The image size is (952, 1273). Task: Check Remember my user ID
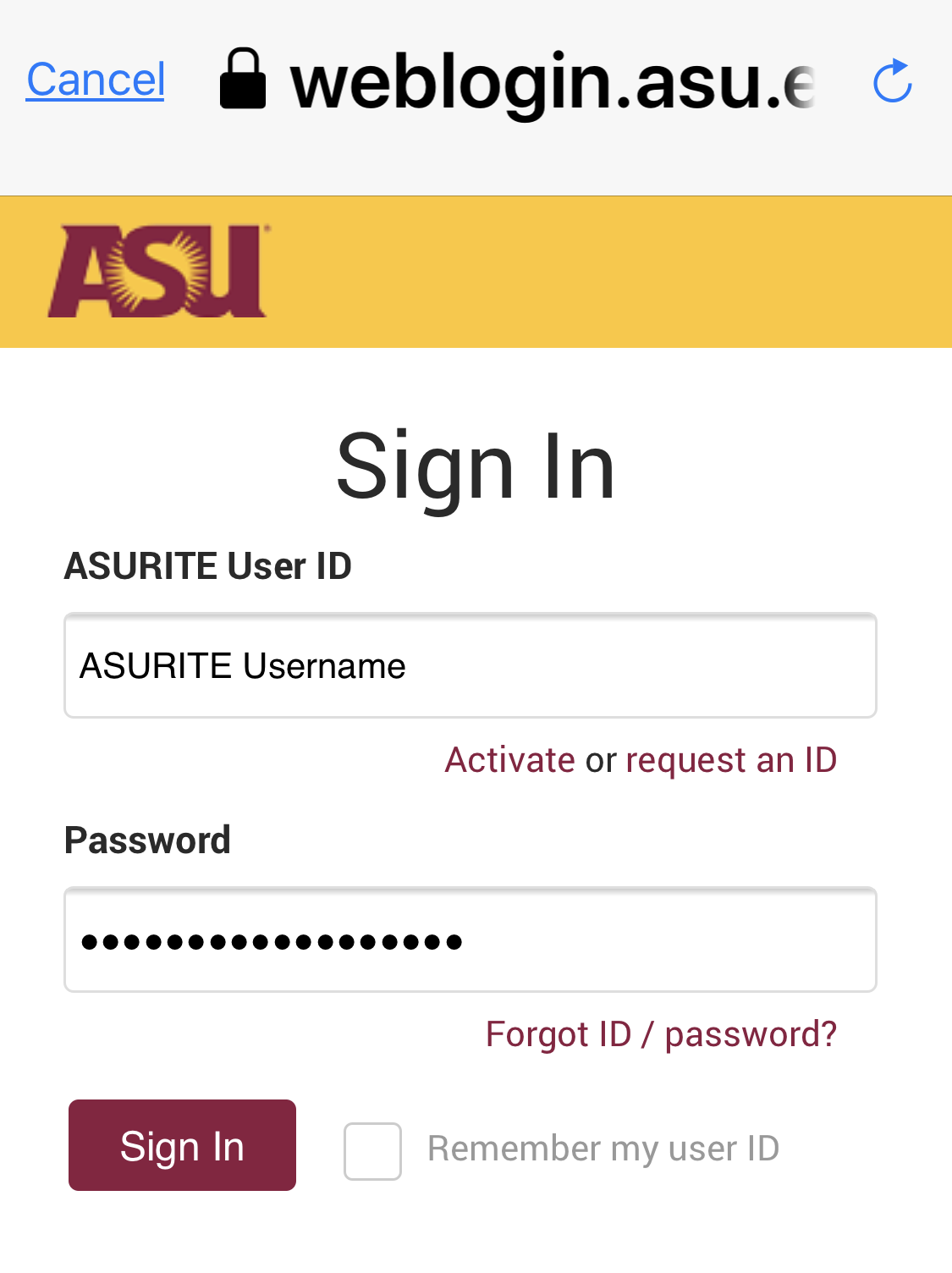pos(372,1151)
